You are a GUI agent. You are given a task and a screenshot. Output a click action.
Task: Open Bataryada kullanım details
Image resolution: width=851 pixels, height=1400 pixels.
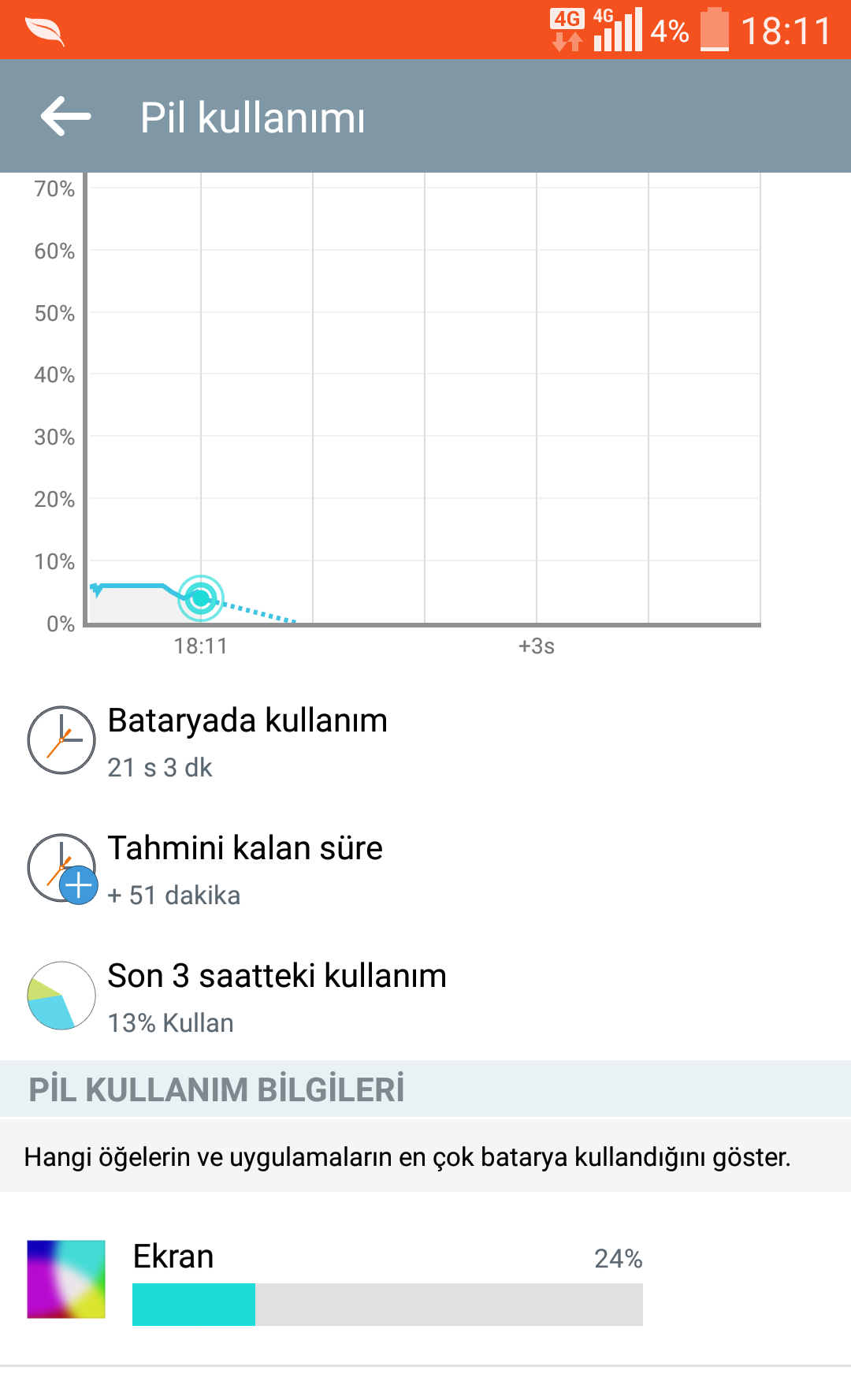click(x=247, y=741)
